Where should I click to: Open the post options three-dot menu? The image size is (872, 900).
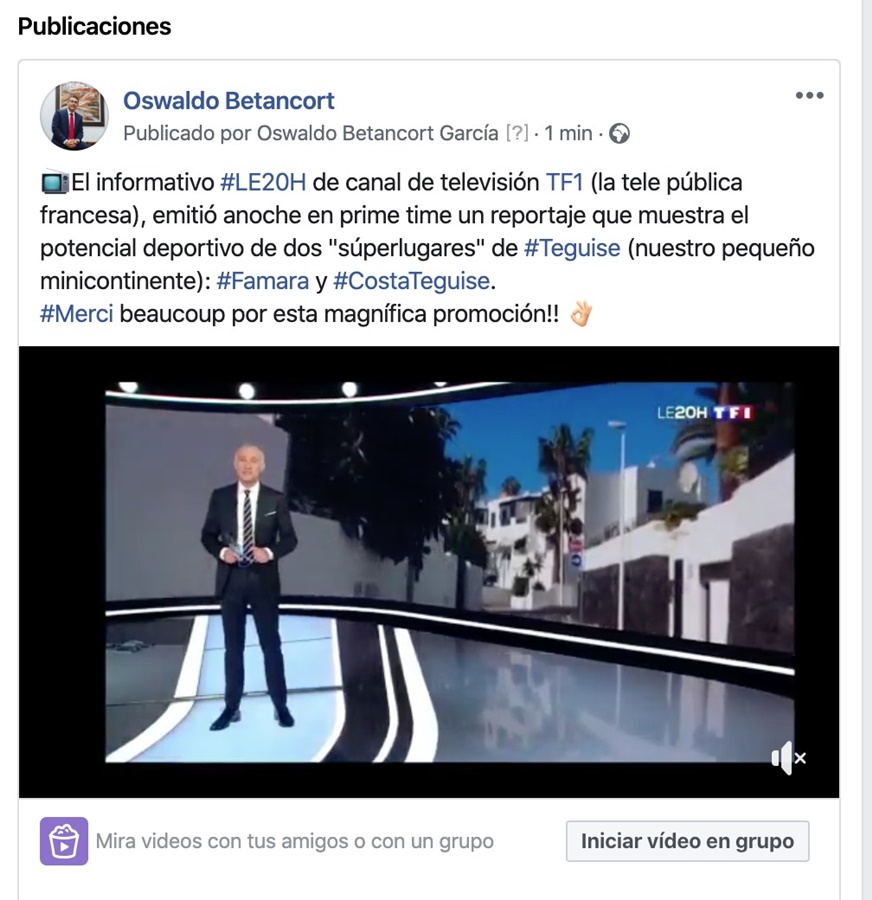[809, 96]
